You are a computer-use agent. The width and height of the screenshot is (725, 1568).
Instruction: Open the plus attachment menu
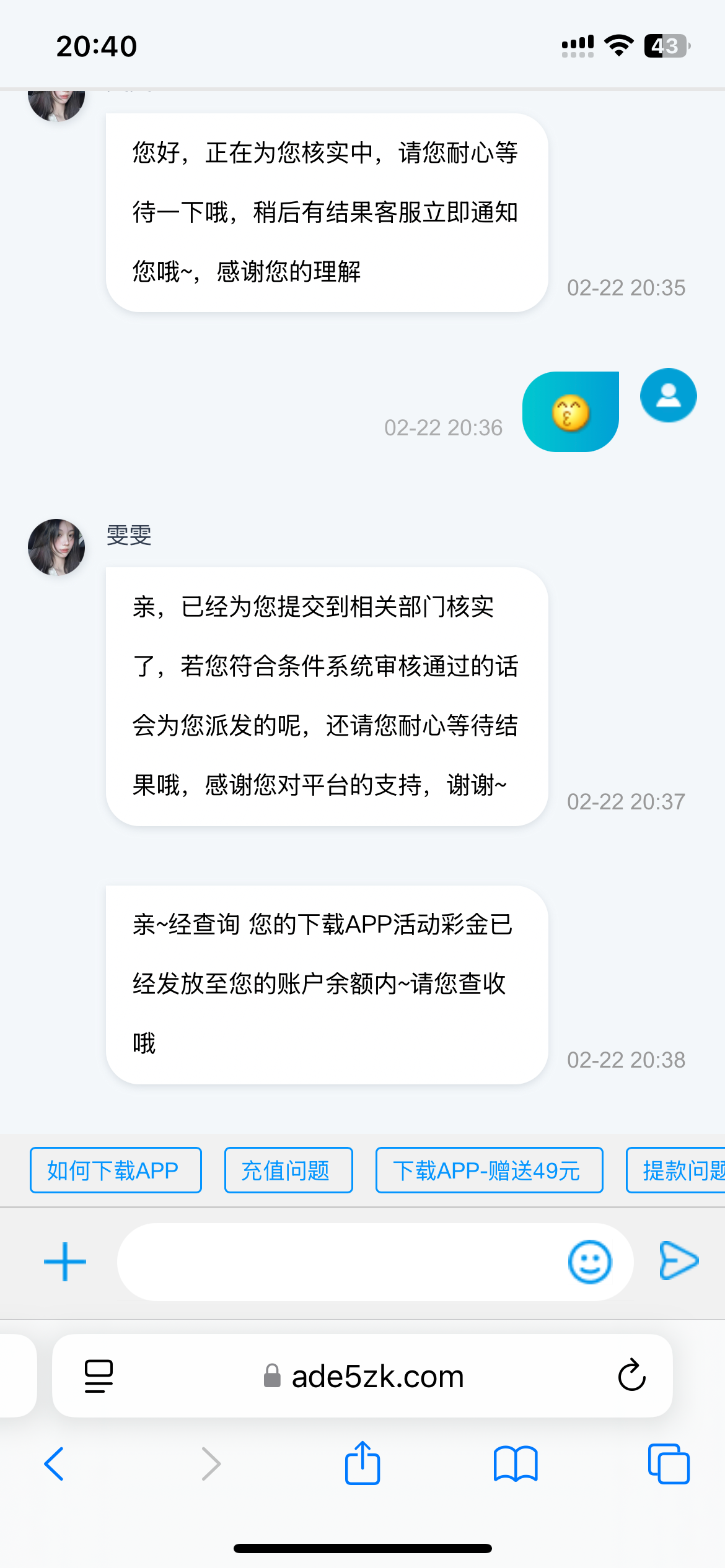65,1261
